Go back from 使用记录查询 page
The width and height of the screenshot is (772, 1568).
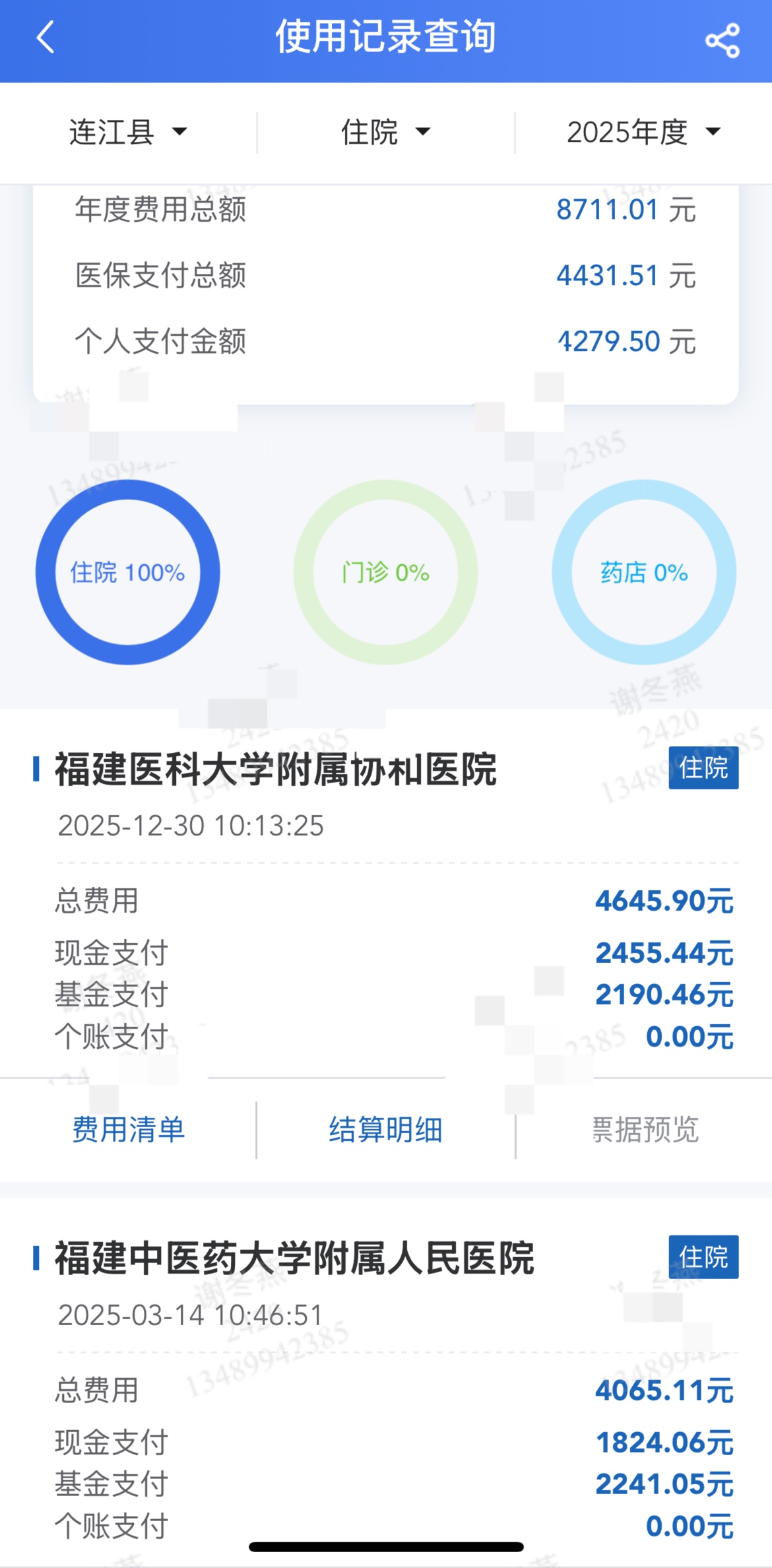[x=46, y=38]
